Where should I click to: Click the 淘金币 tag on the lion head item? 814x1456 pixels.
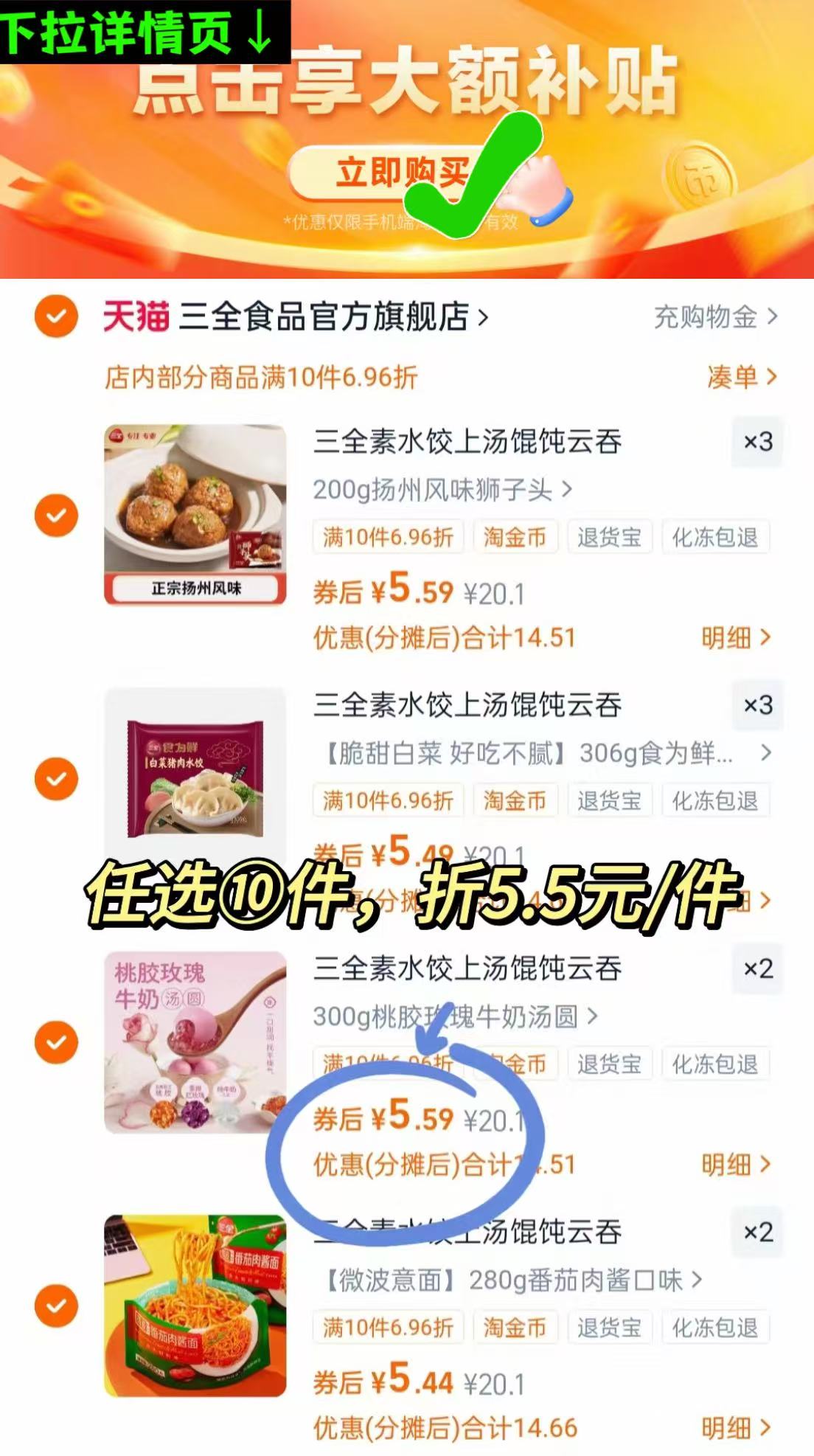[515, 537]
